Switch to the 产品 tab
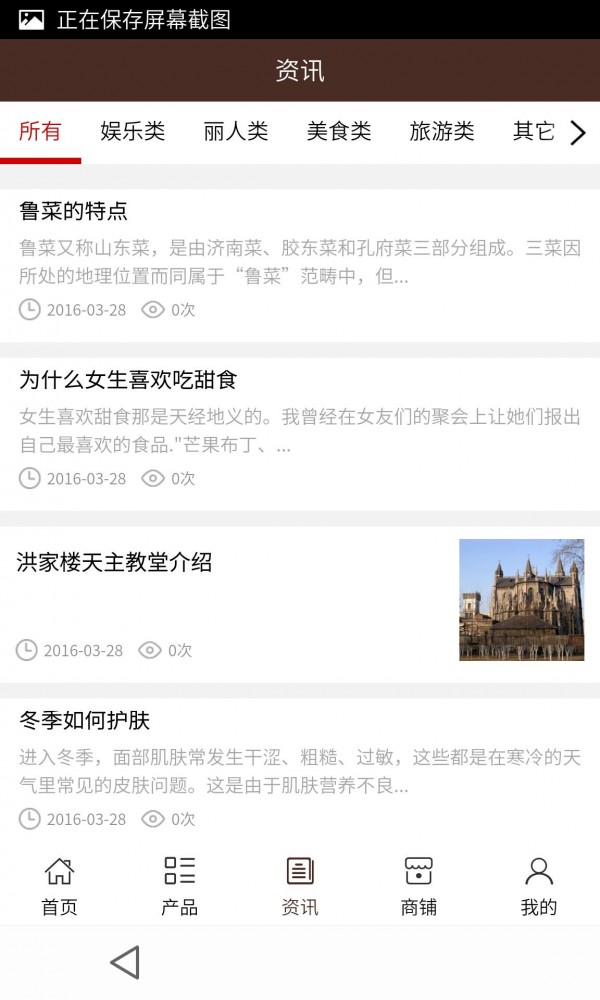 click(x=179, y=886)
